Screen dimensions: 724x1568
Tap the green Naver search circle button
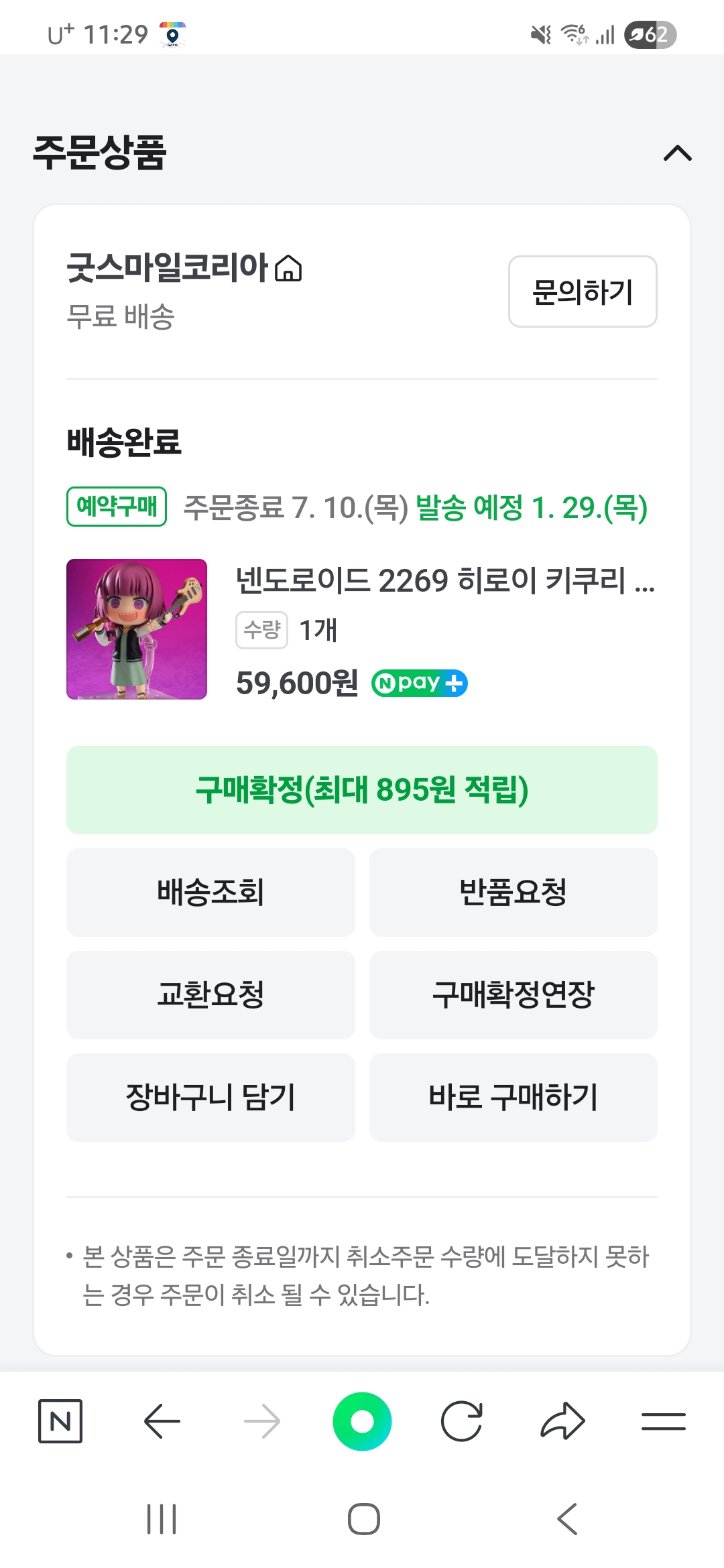(362, 1421)
